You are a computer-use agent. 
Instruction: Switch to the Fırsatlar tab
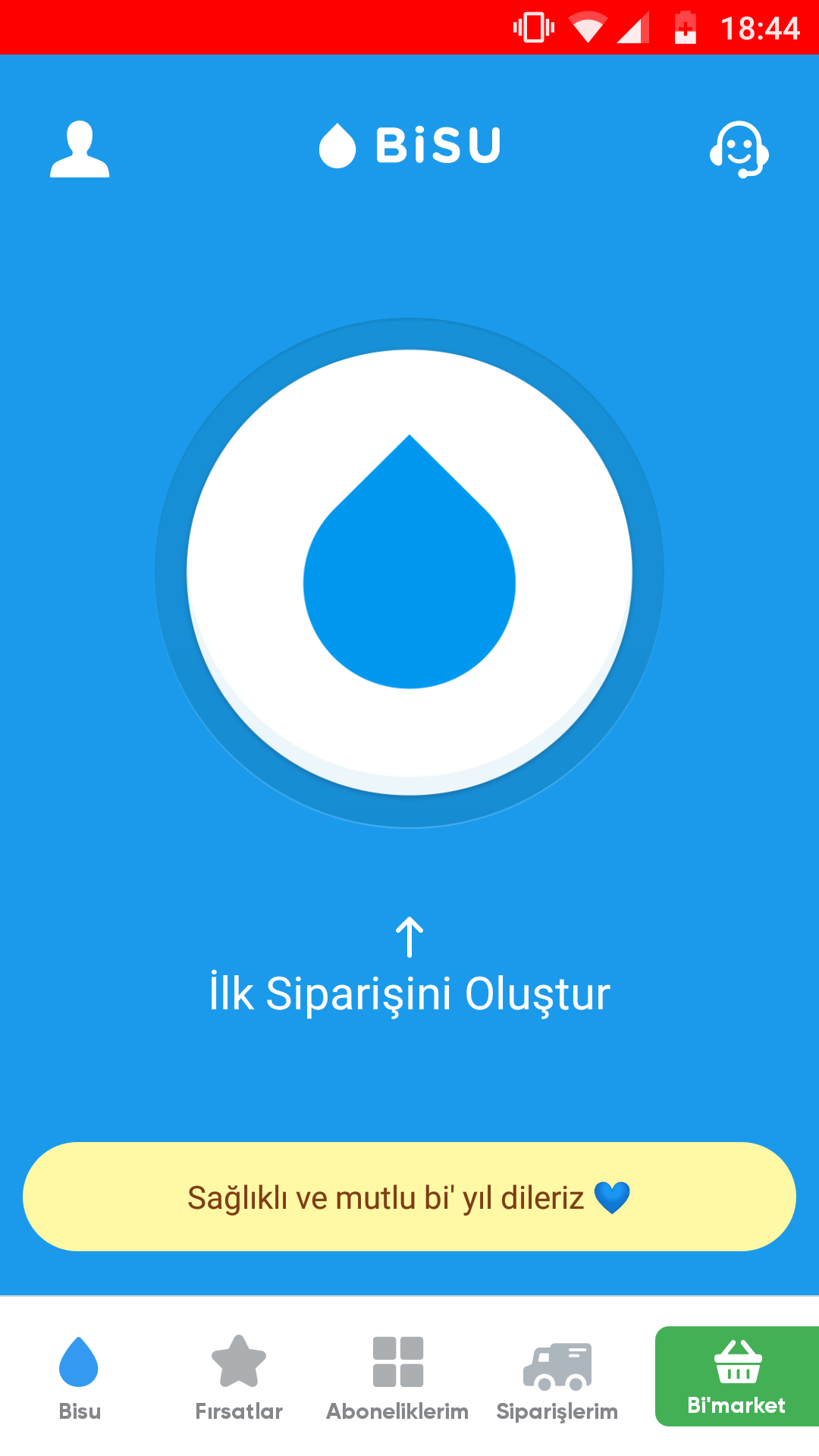(x=239, y=1376)
